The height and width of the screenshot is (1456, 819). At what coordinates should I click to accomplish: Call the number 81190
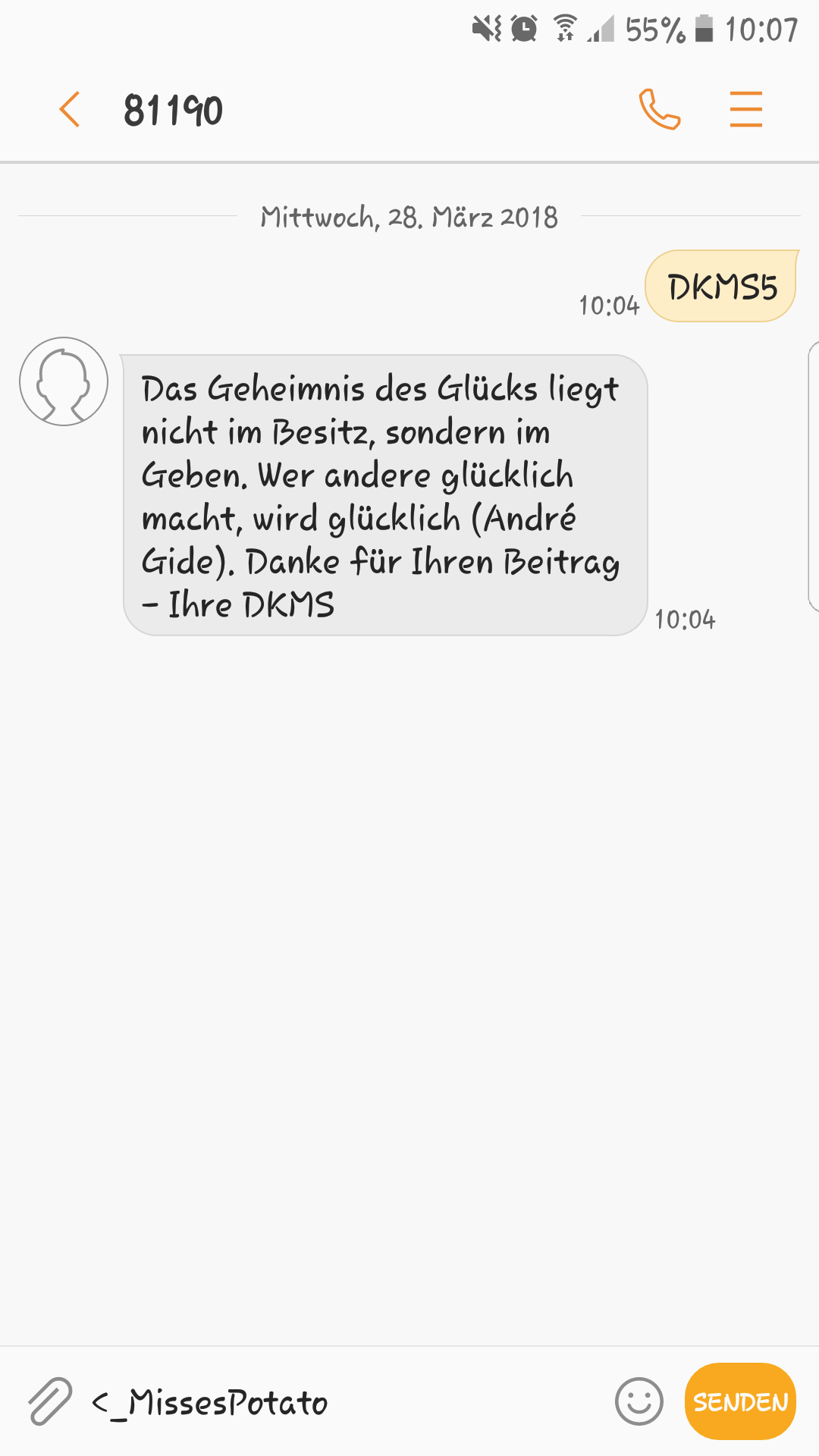click(660, 109)
